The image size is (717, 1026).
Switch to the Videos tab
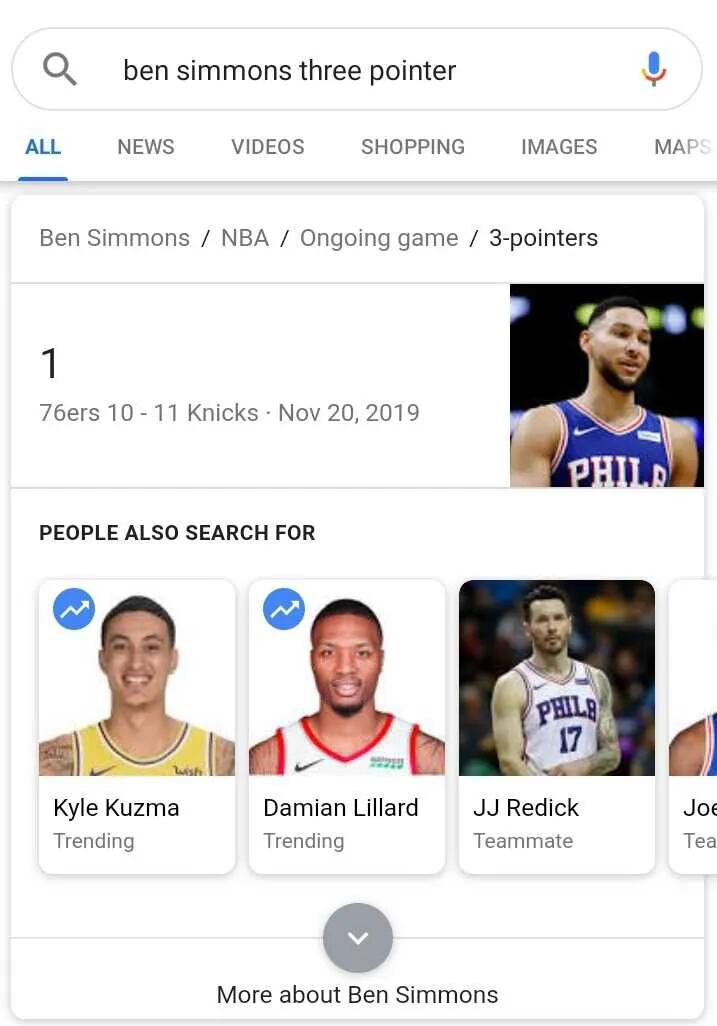pyautogui.click(x=268, y=147)
